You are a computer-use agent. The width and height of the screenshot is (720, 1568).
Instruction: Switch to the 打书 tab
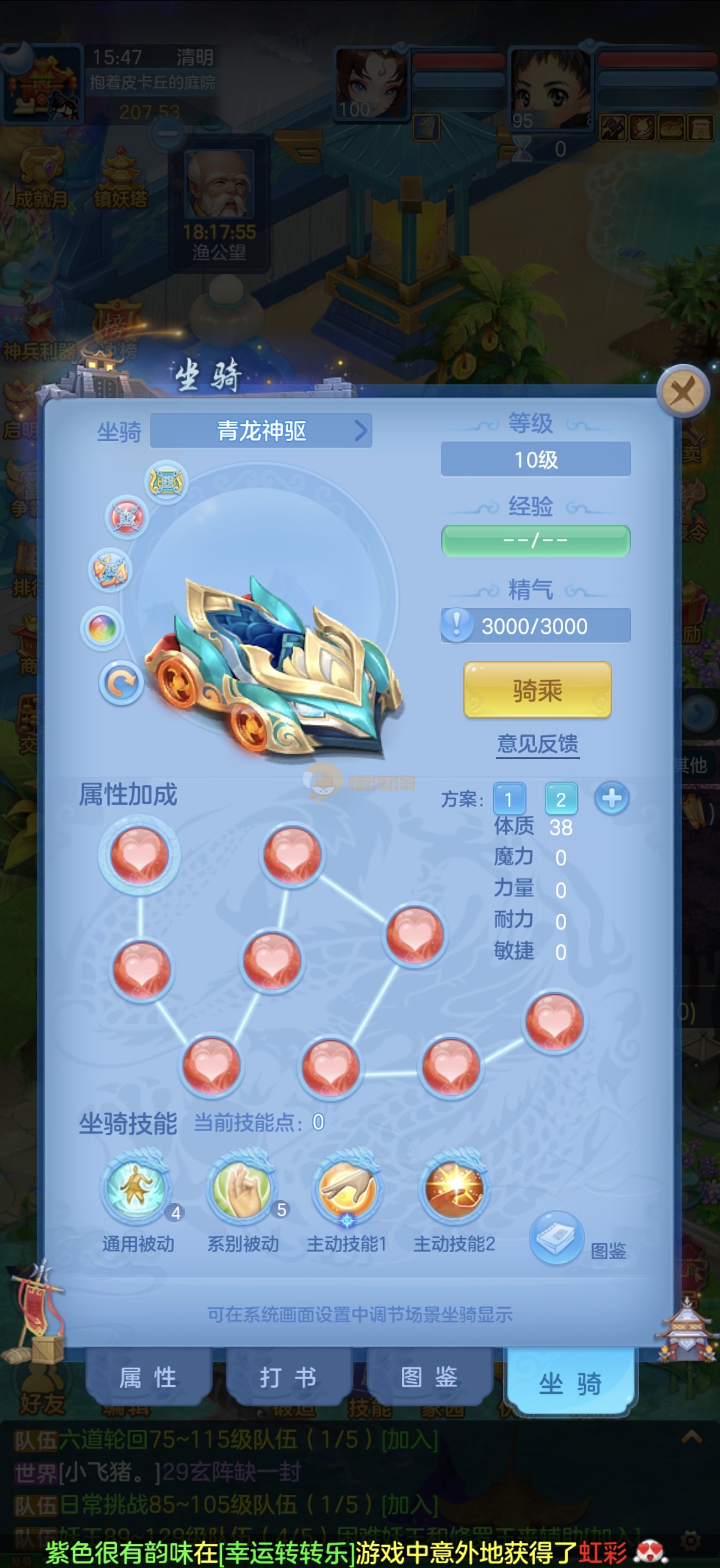pos(289,1377)
